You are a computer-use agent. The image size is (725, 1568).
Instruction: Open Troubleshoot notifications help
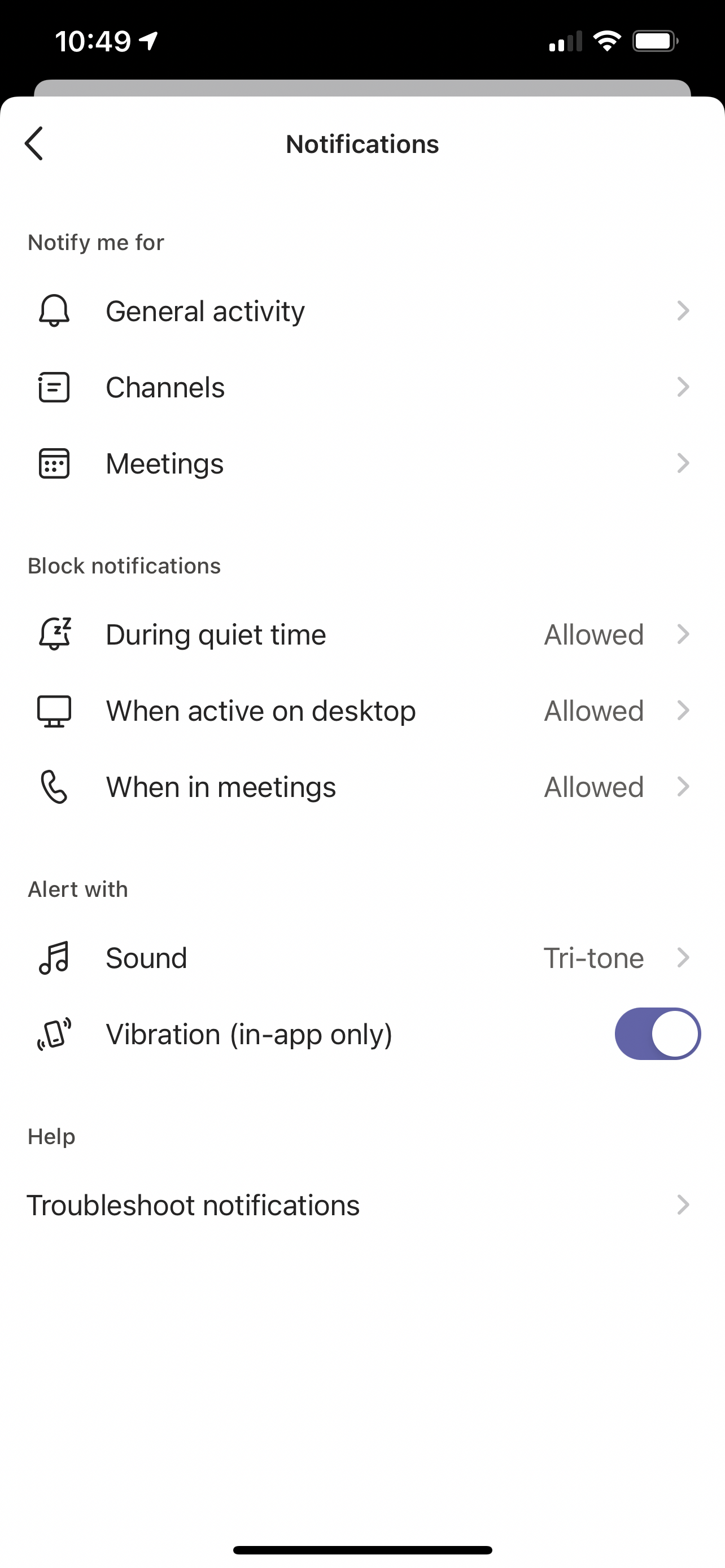[x=361, y=1205]
